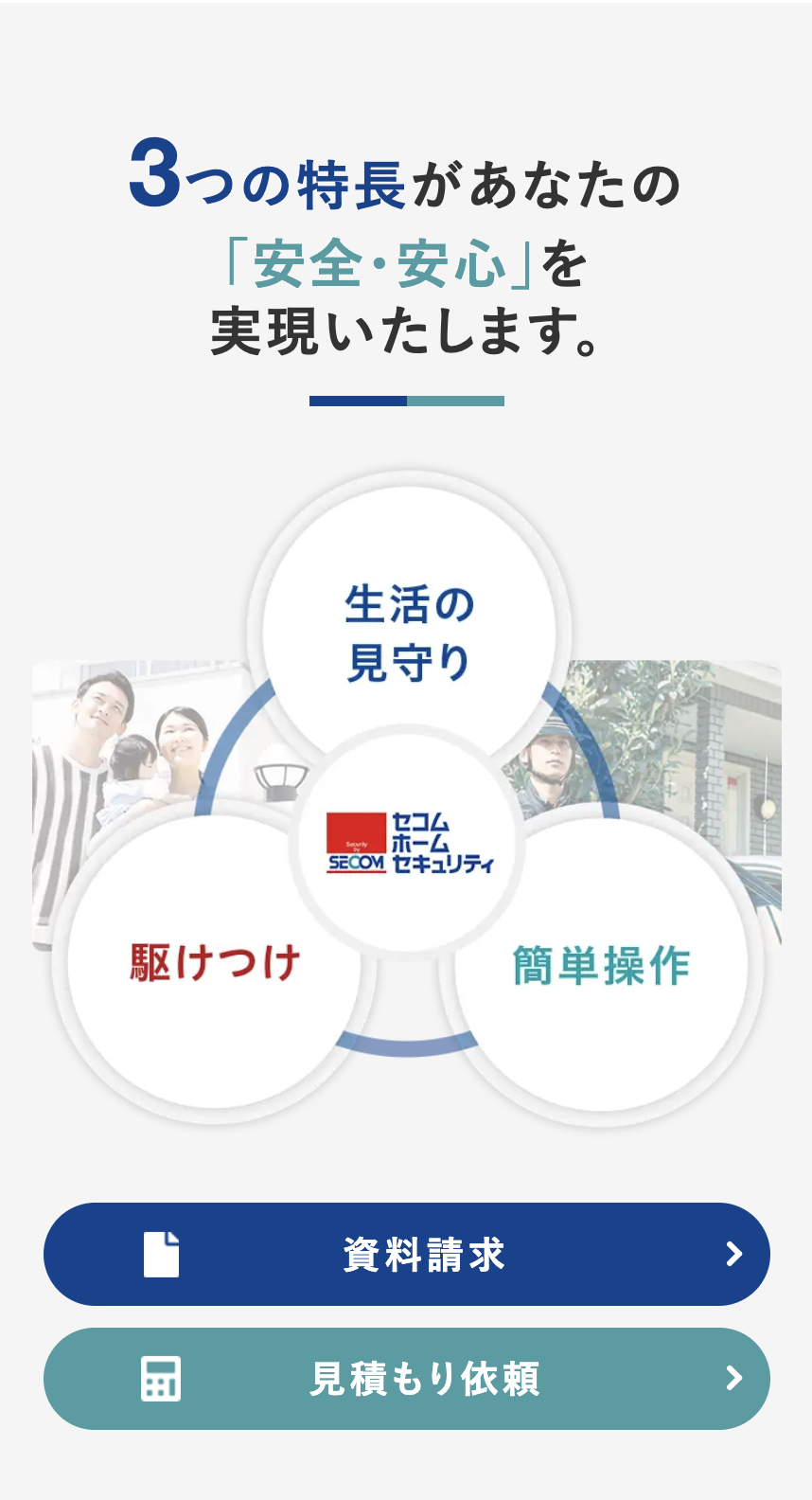Tap the 資料請求 button
Screen dimensions: 812x1500
pyautogui.click(x=407, y=1254)
